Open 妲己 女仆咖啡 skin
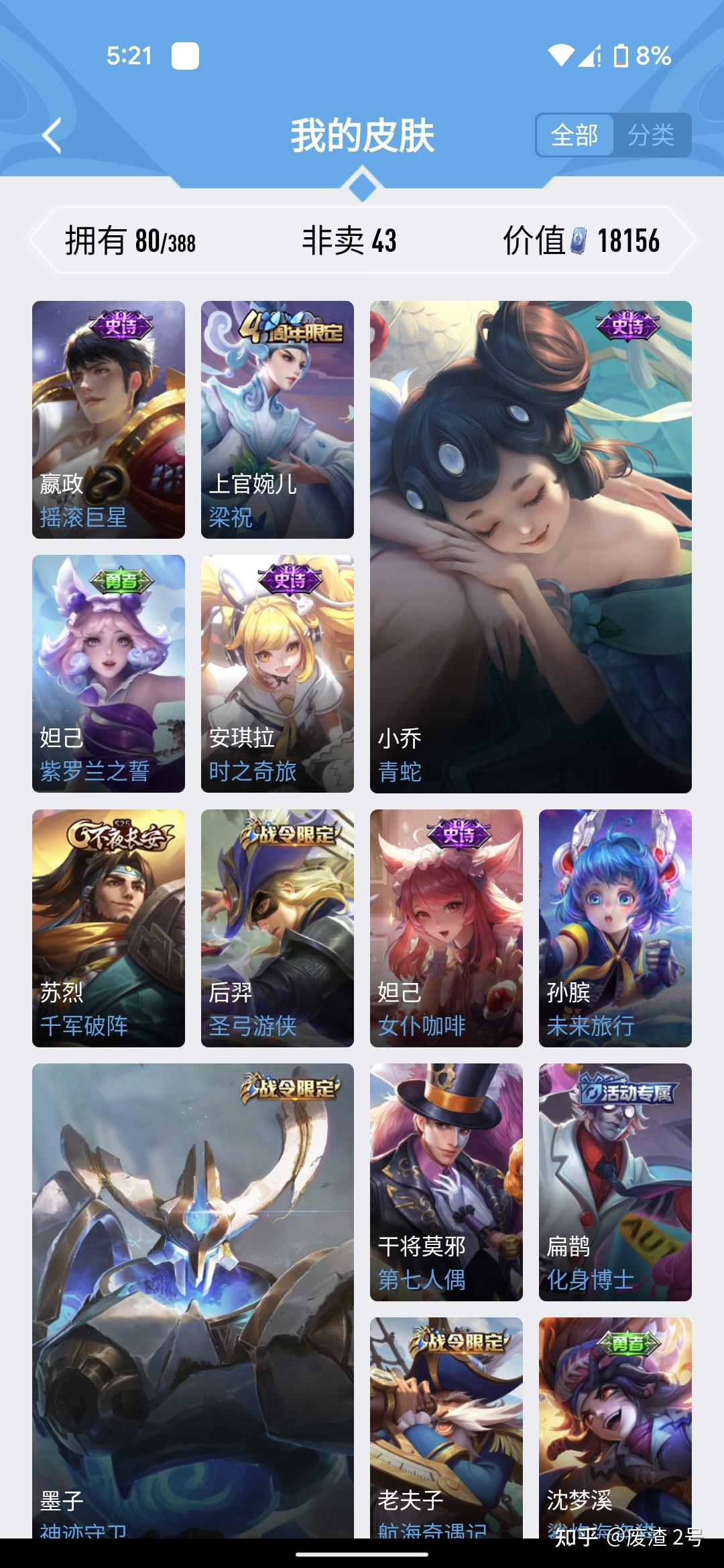The image size is (724, 1568). [x=446, y=928]
